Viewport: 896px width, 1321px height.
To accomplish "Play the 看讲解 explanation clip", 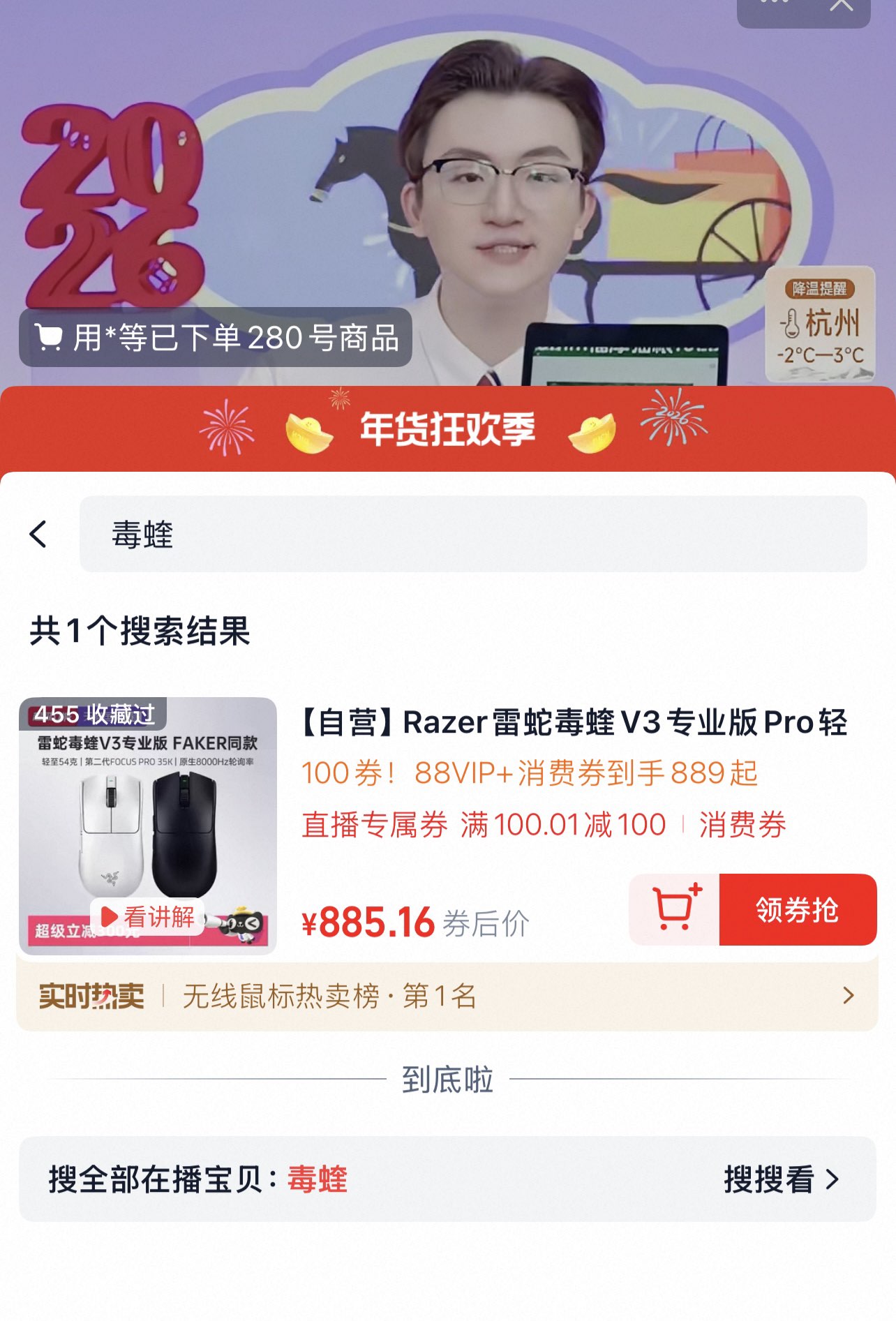I will tap(148, 916).
